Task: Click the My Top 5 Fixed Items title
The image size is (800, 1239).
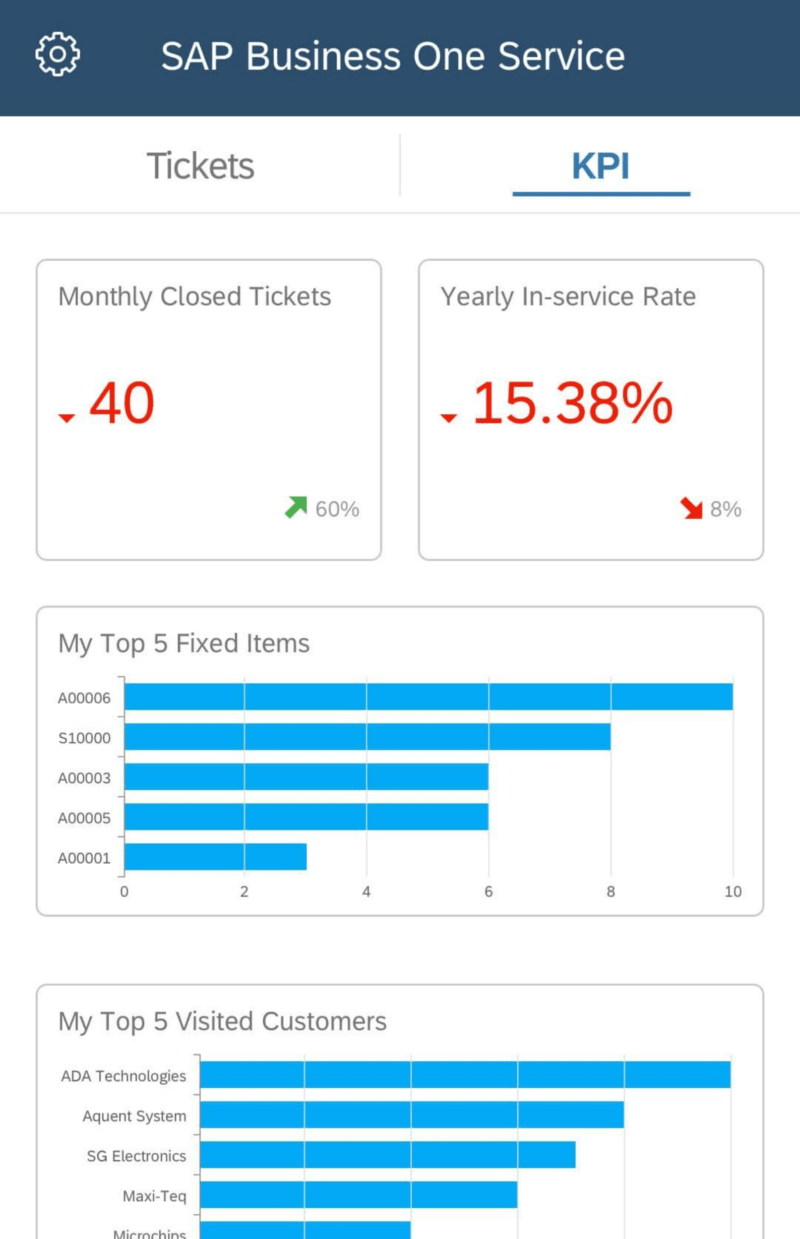Action: [x=183, y=643]
